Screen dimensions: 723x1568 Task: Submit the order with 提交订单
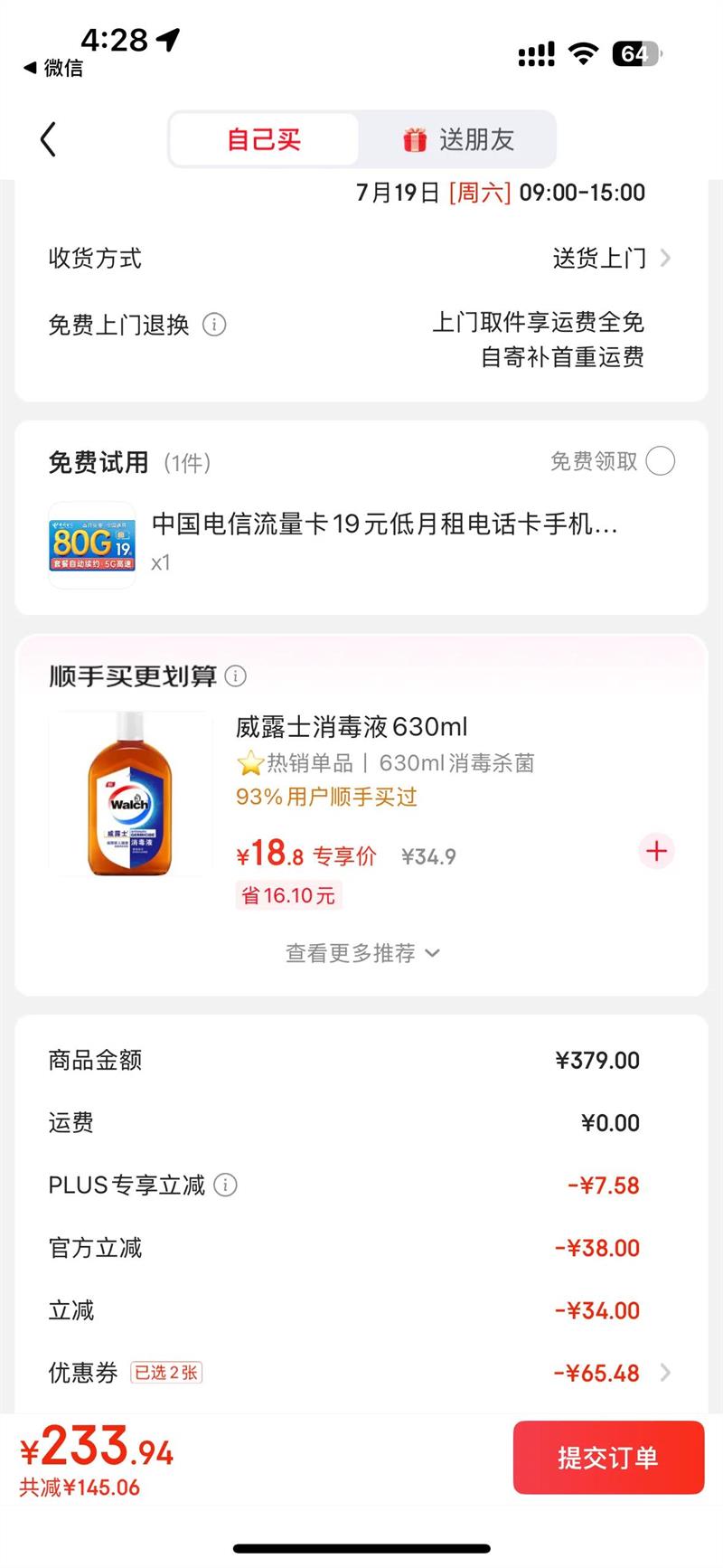[608, 1458]
